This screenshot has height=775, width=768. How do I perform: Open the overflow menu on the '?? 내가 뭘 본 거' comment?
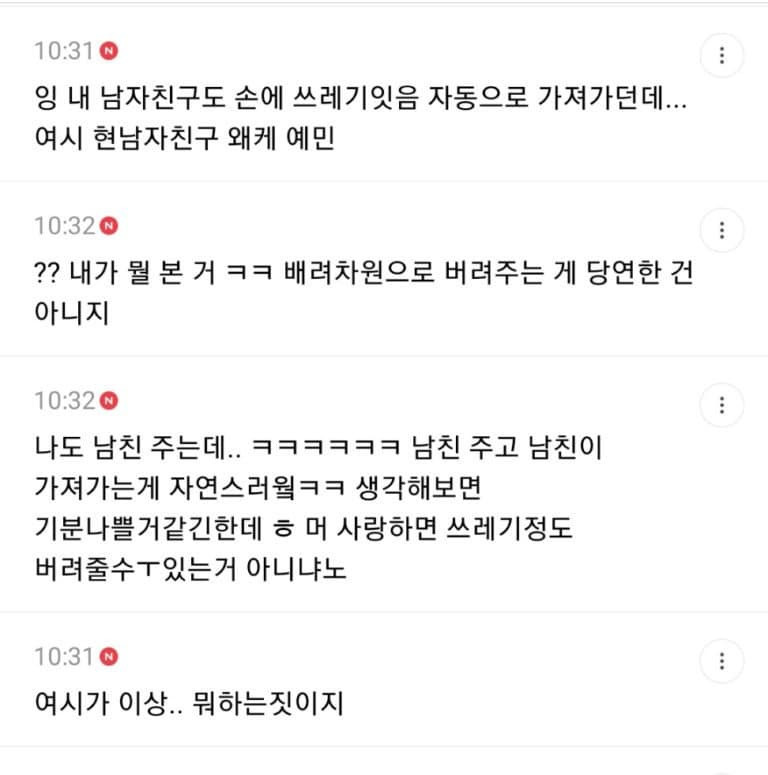[x=721, y=231]
